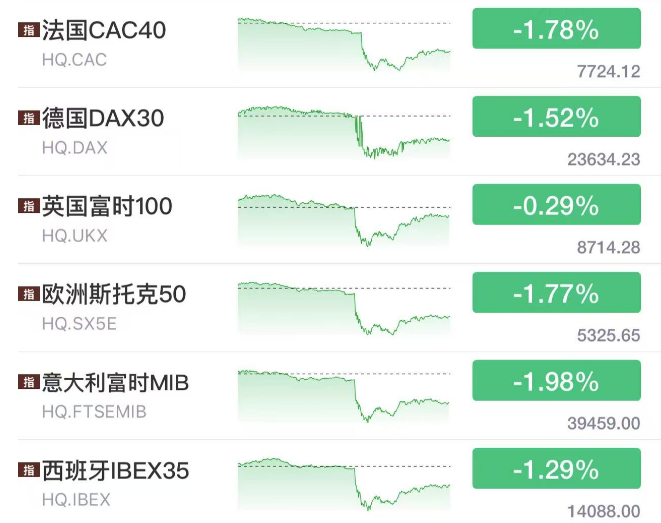Go to the 西班牙IBEX35 index
This screenshot has height=523, width=661.
click(x=115, y=471)
